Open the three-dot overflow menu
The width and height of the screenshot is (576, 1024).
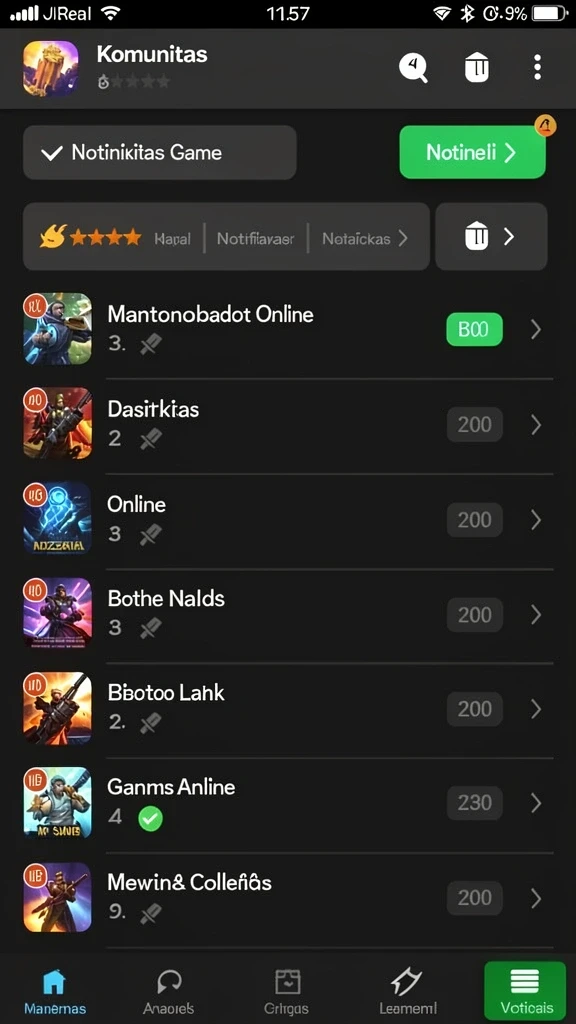pyautogui.click(x=537, y=67)
